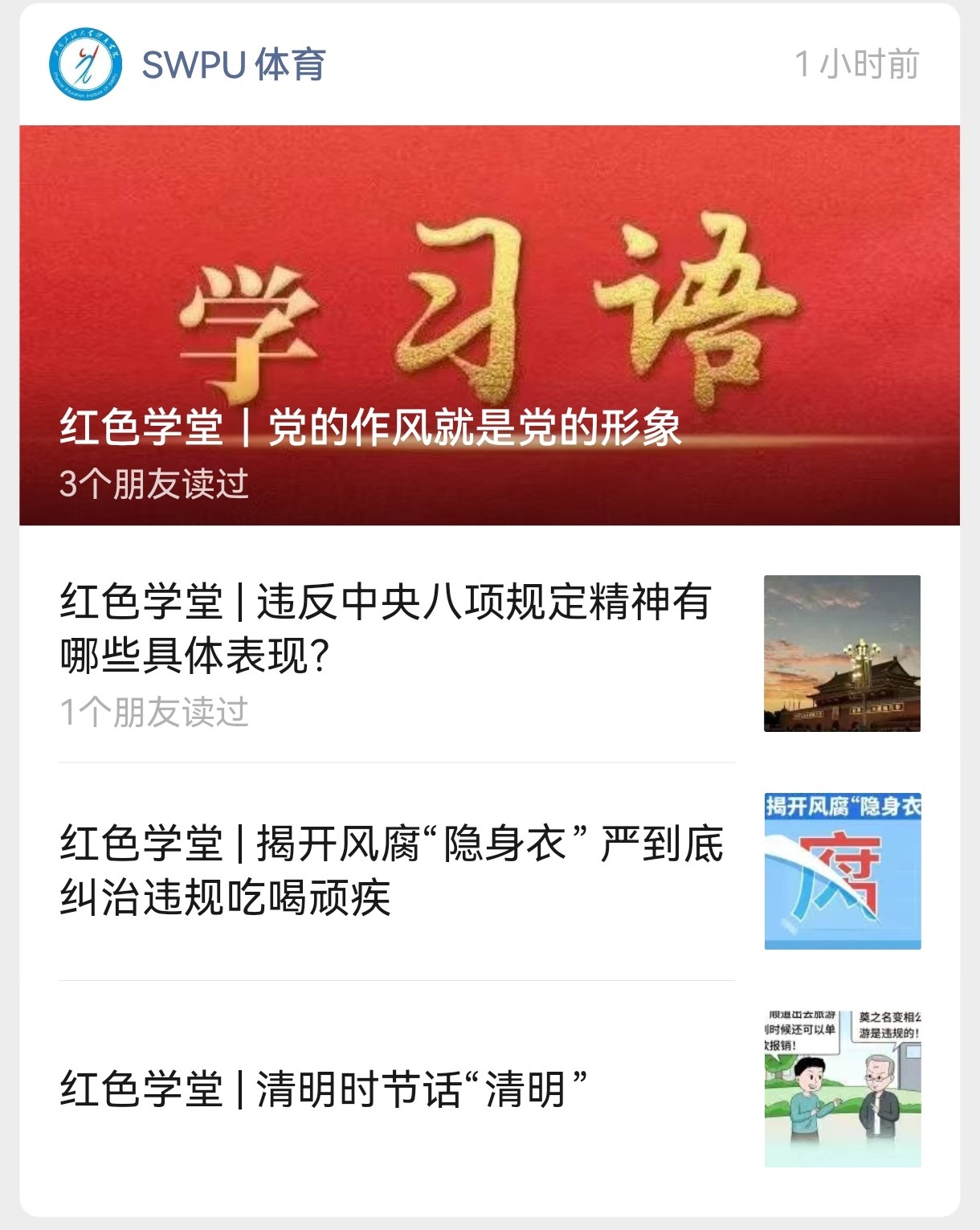
Task: Open the SWPU 体育 account profile
Action: 233,64
